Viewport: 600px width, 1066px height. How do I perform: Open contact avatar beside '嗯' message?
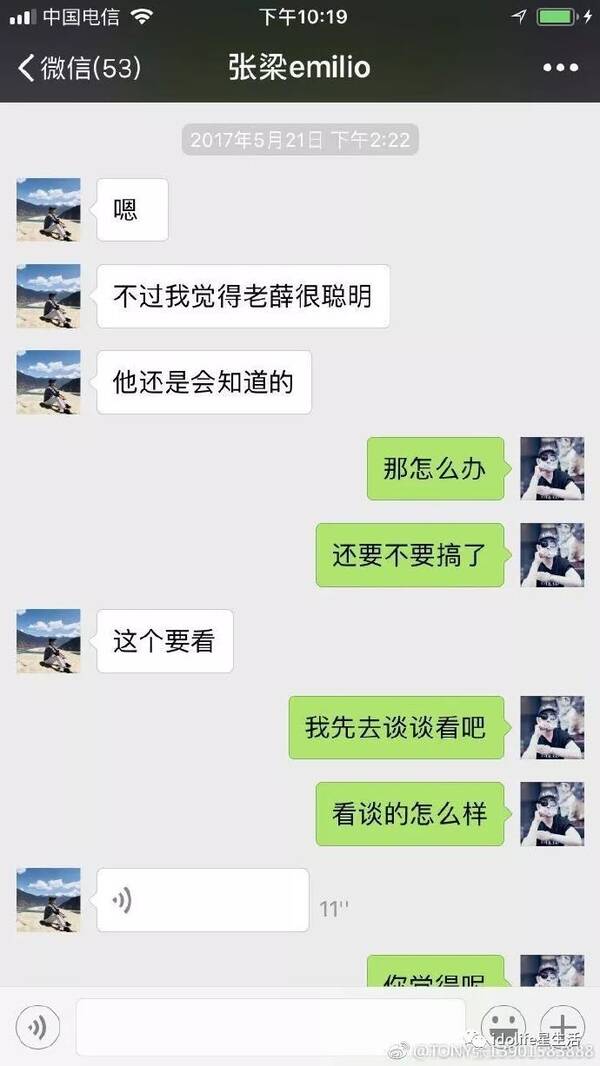coord(48,210)
